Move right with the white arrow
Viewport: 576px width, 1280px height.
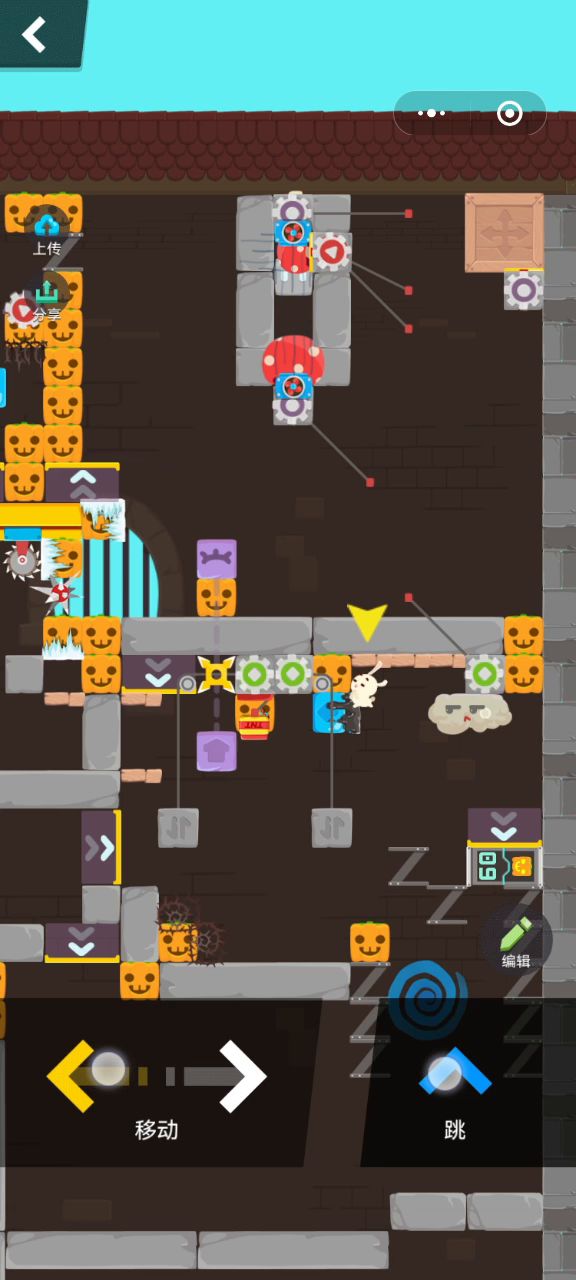pos(243,1076)
